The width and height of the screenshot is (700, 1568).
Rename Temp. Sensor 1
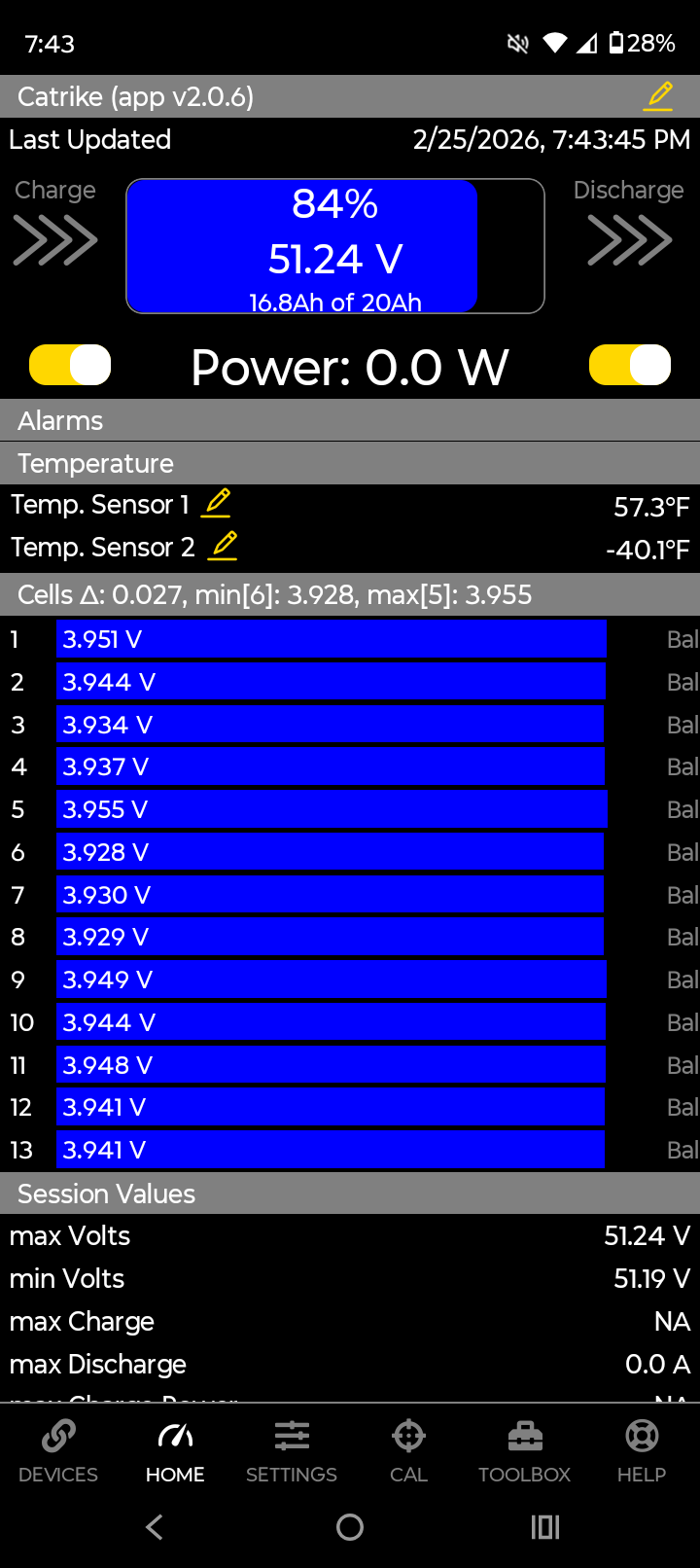coord(216,504)
